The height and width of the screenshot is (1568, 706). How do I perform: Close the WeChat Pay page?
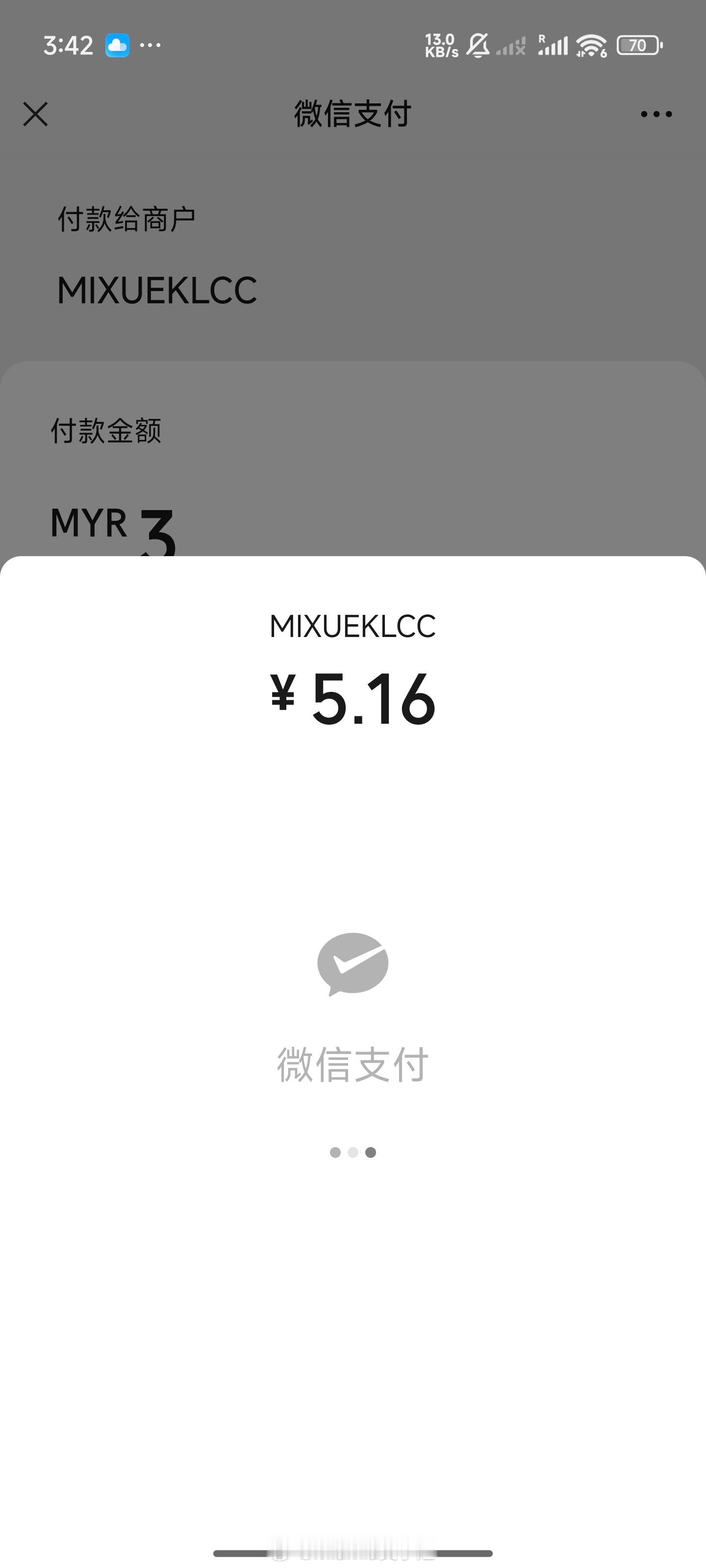pyautogui.click(x=35, y=114)
